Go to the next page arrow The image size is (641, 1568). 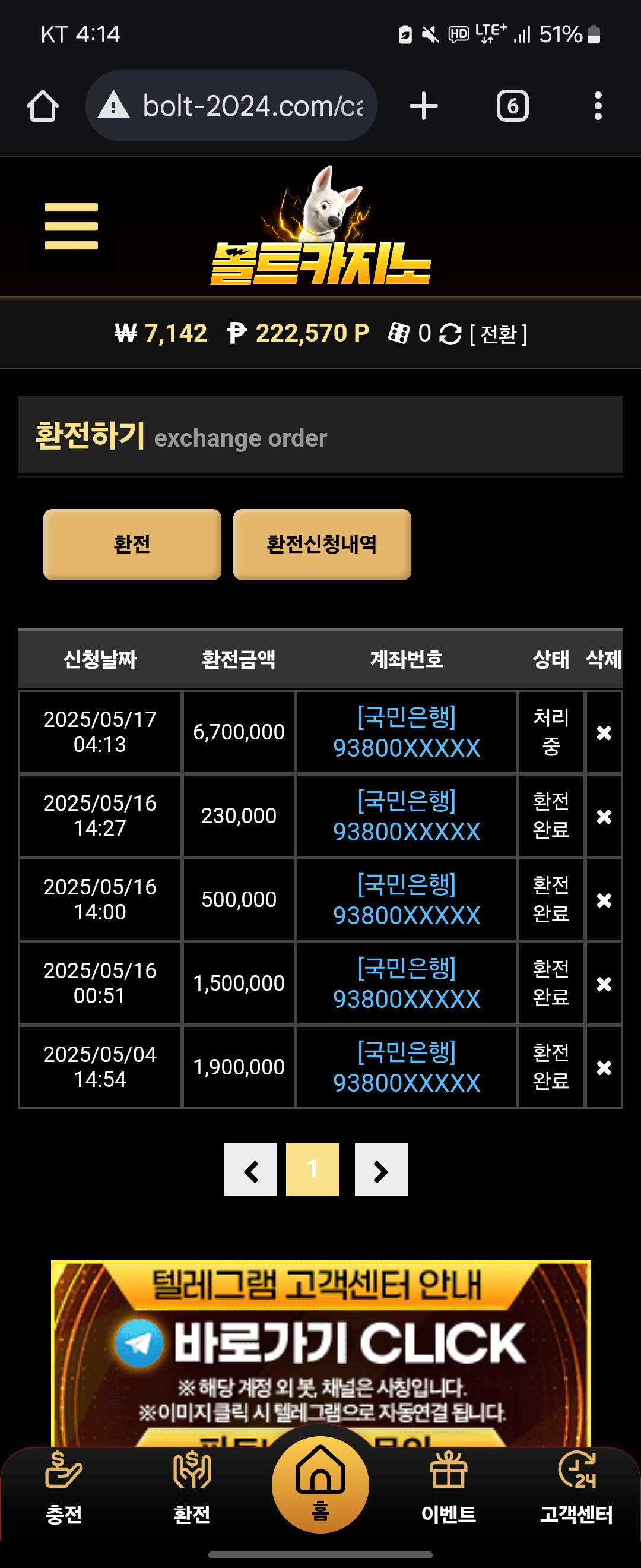point(381,1169)
